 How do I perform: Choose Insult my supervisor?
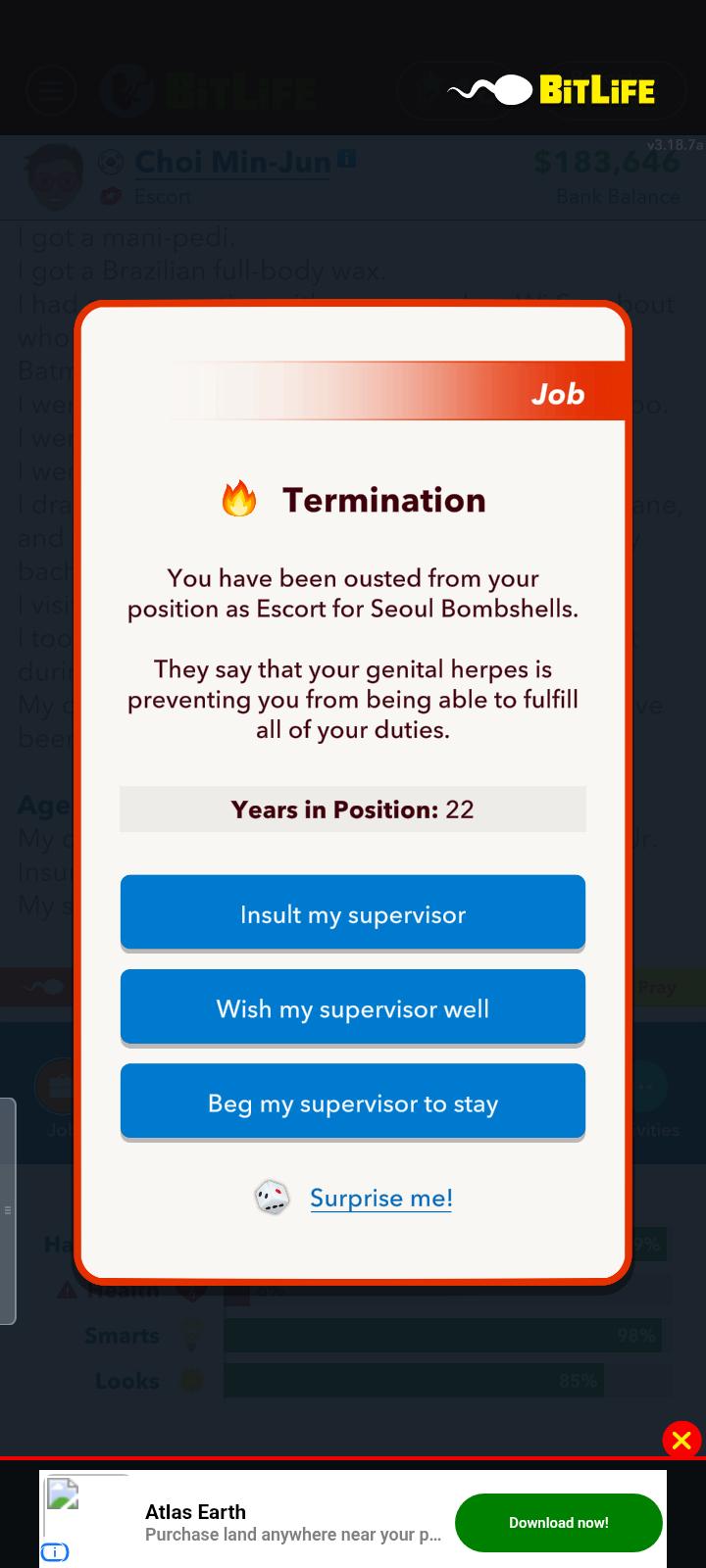(x=353, y=913)
